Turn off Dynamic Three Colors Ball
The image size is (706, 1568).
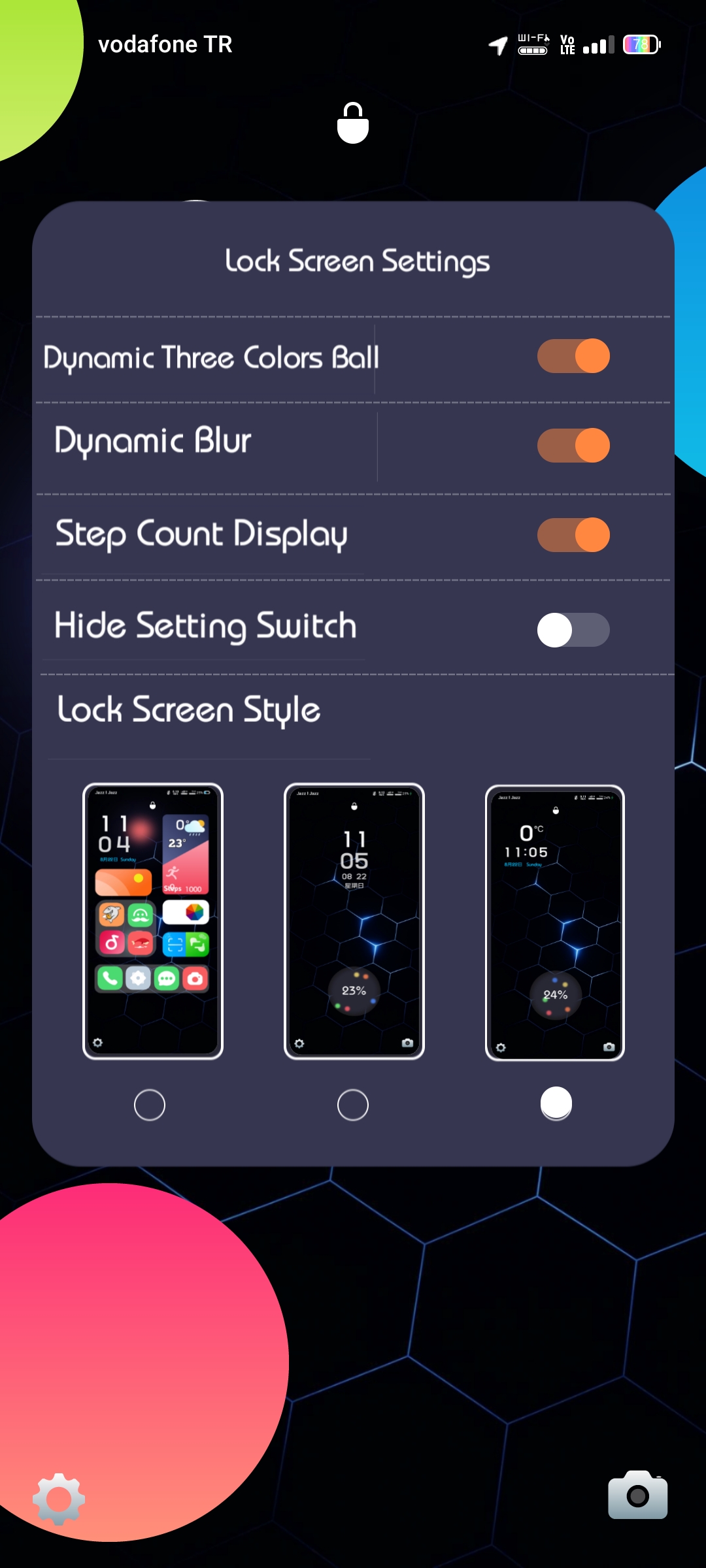click(x=573, y=356)
